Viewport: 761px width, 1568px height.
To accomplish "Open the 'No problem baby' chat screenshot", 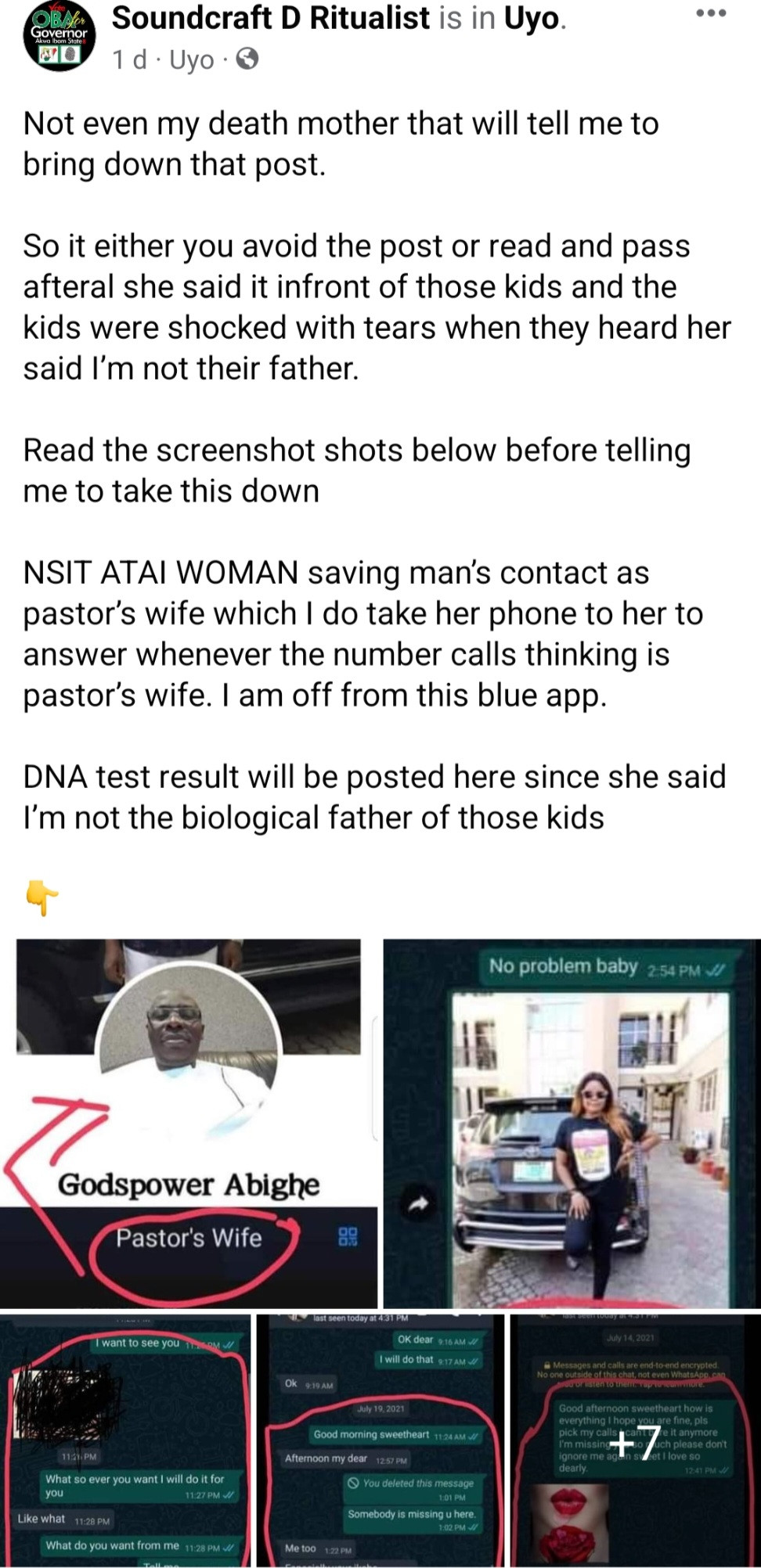I will point(572,1123).
